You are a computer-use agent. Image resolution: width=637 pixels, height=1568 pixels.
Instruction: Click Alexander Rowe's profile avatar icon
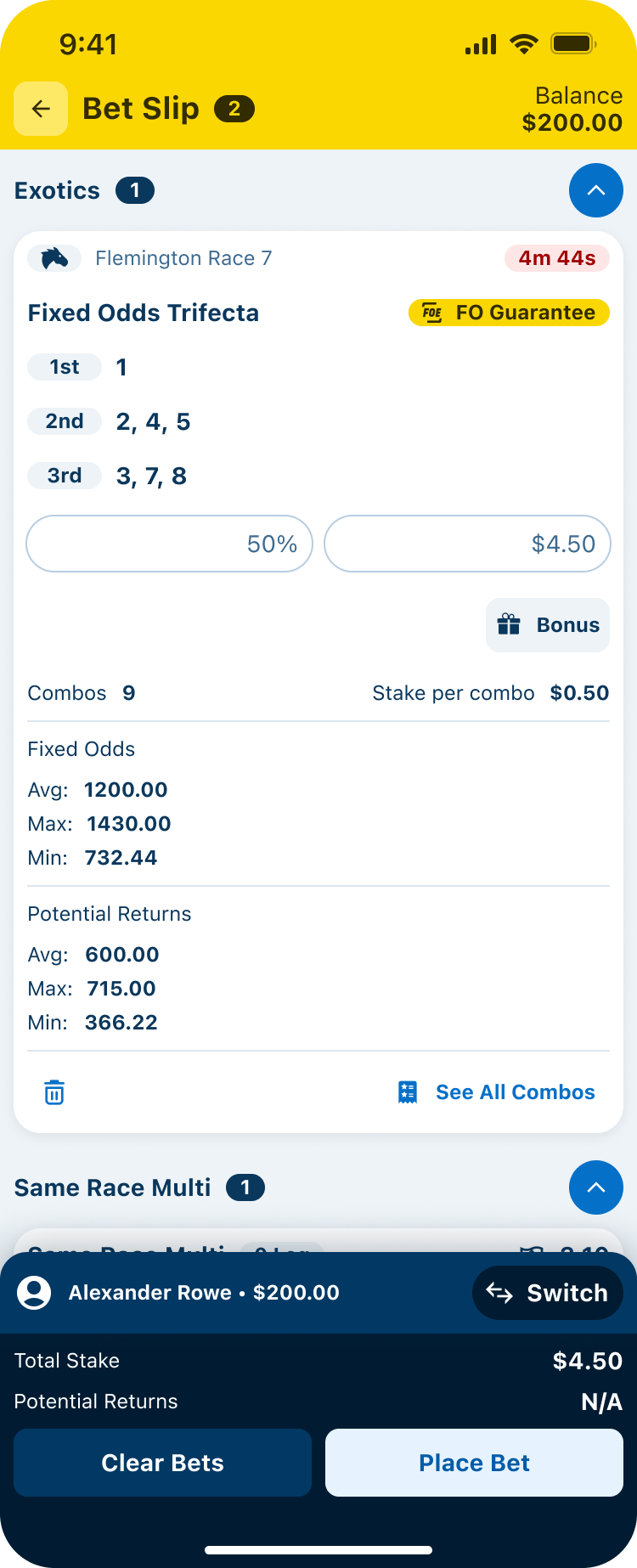pyautogui.click(x=34, y=1292)
